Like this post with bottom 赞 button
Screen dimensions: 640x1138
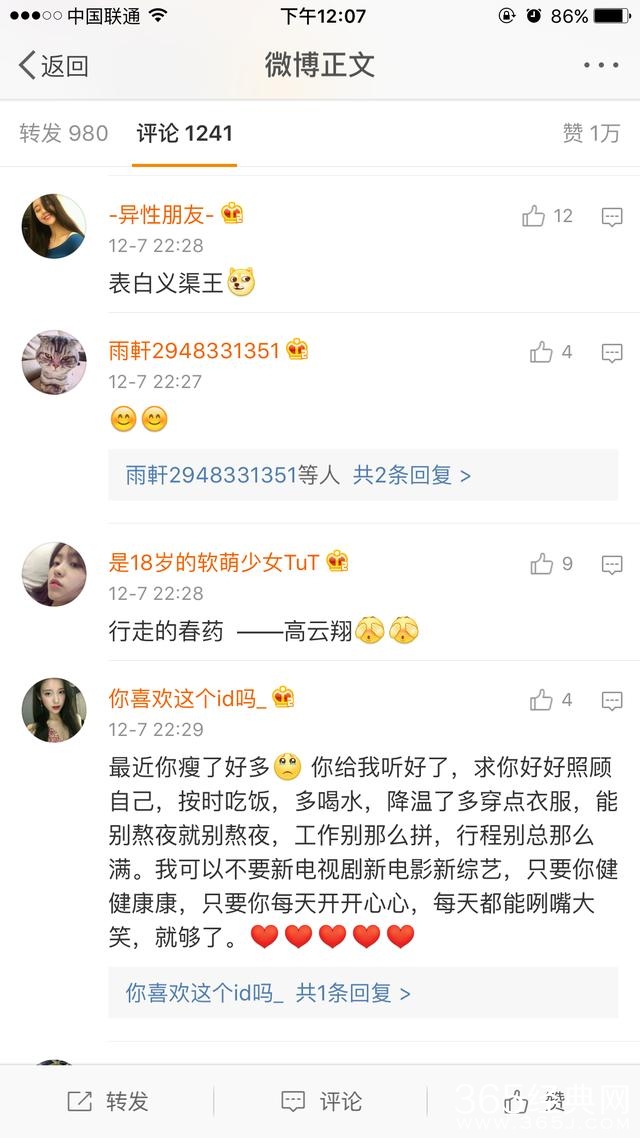[533, 1101]
